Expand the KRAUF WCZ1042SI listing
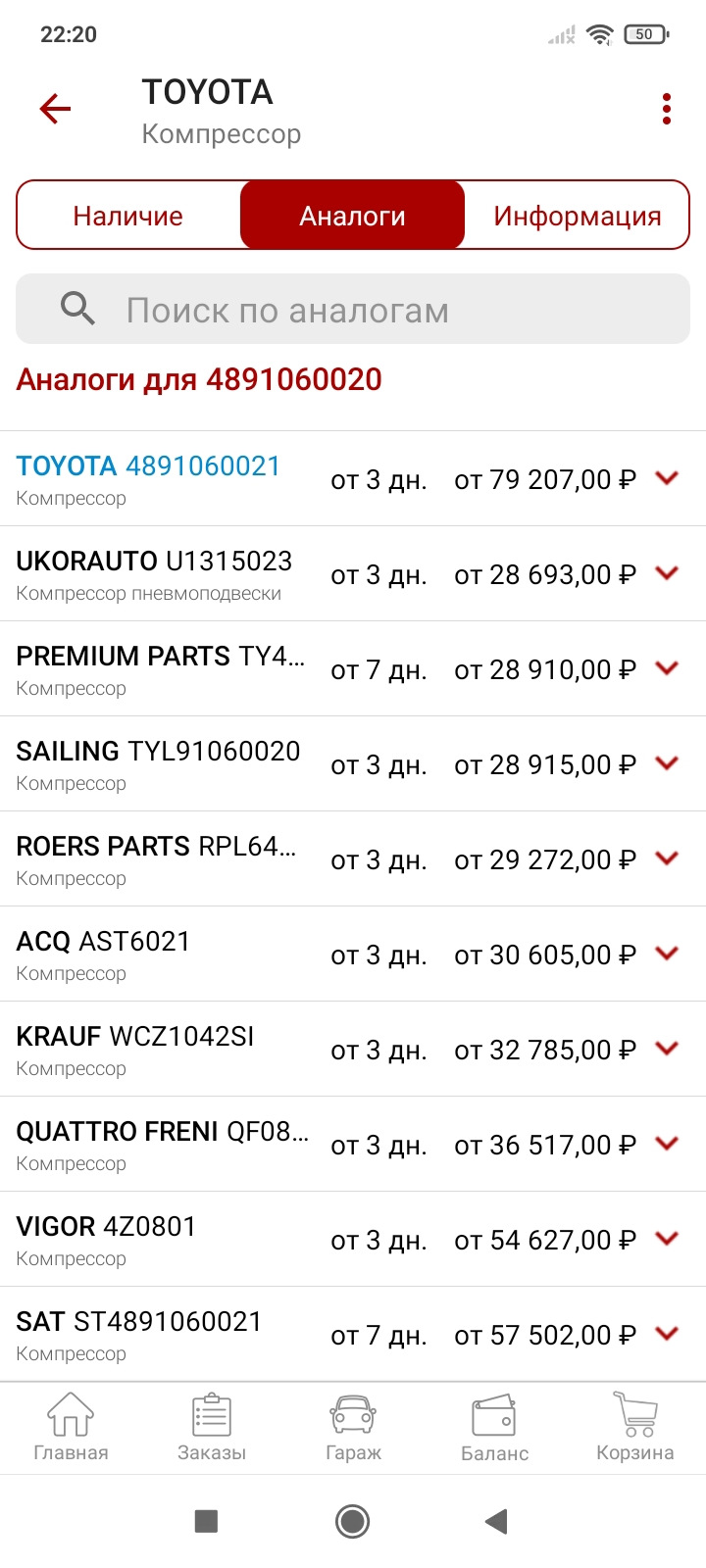The width and height of the screenshot is (706, 1568). (x=666, y=1049)
